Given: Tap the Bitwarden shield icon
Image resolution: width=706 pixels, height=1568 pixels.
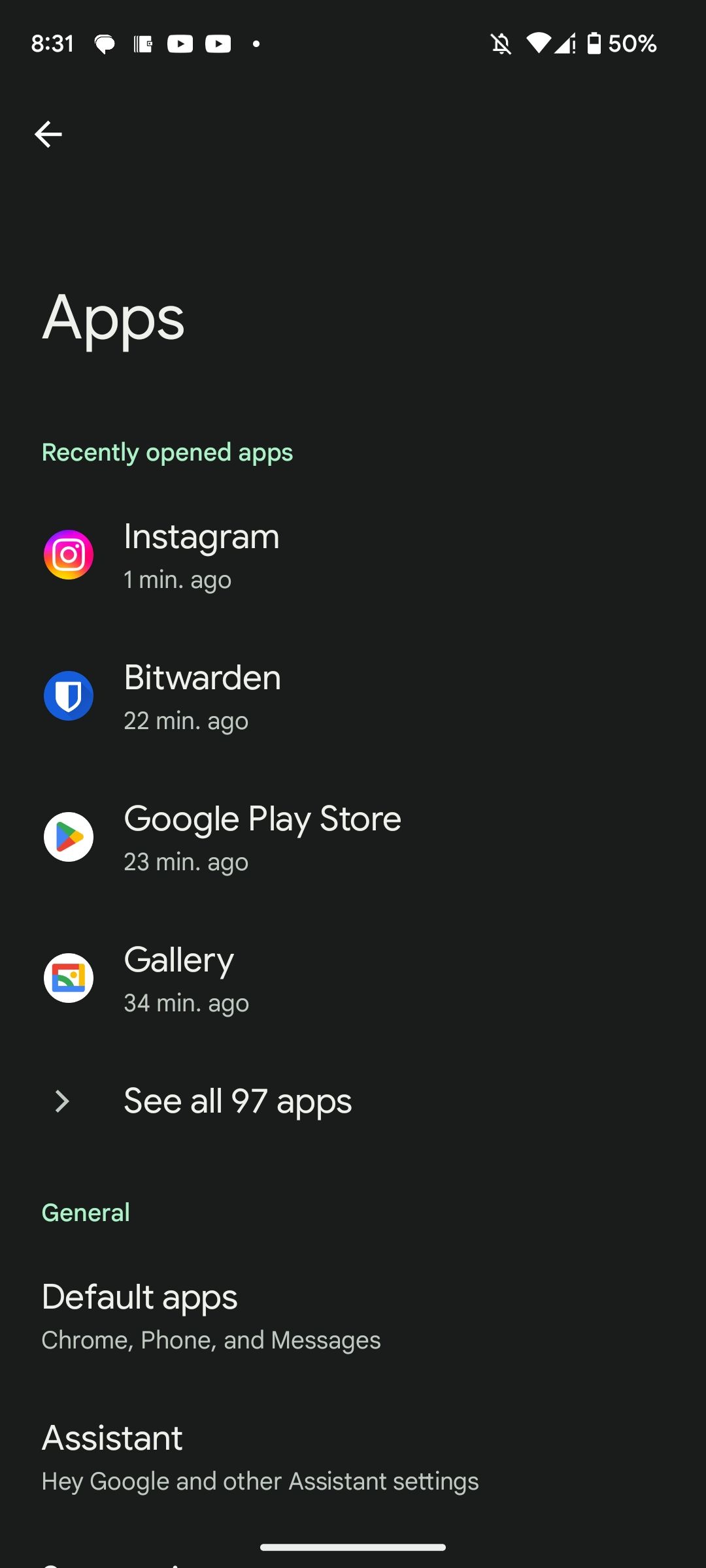Looking at the screenshot, I should 68,695.
